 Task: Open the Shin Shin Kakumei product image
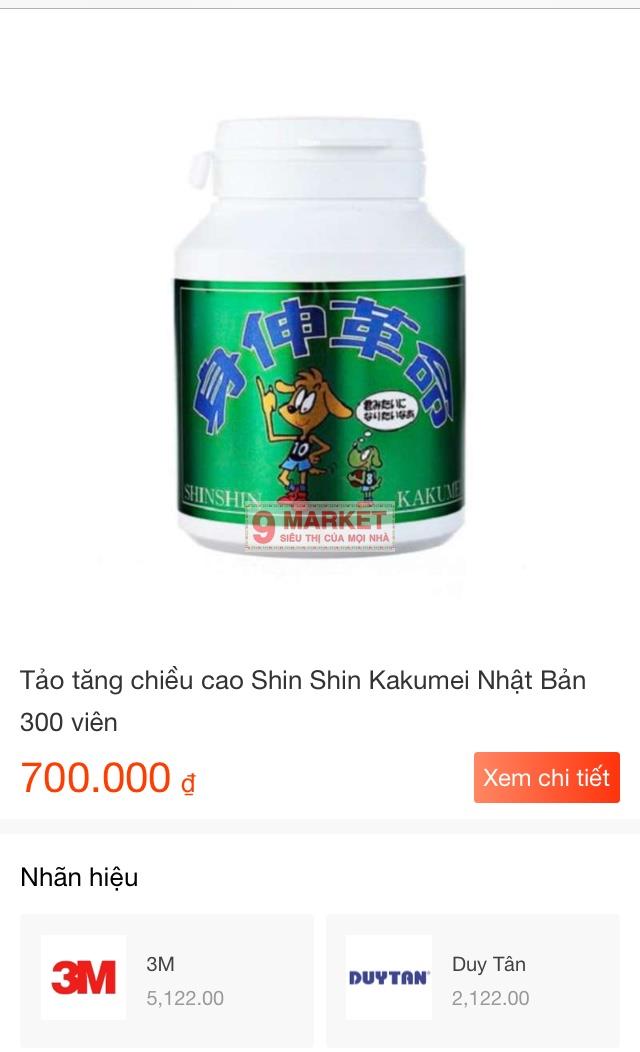click(x=319, y=335)
